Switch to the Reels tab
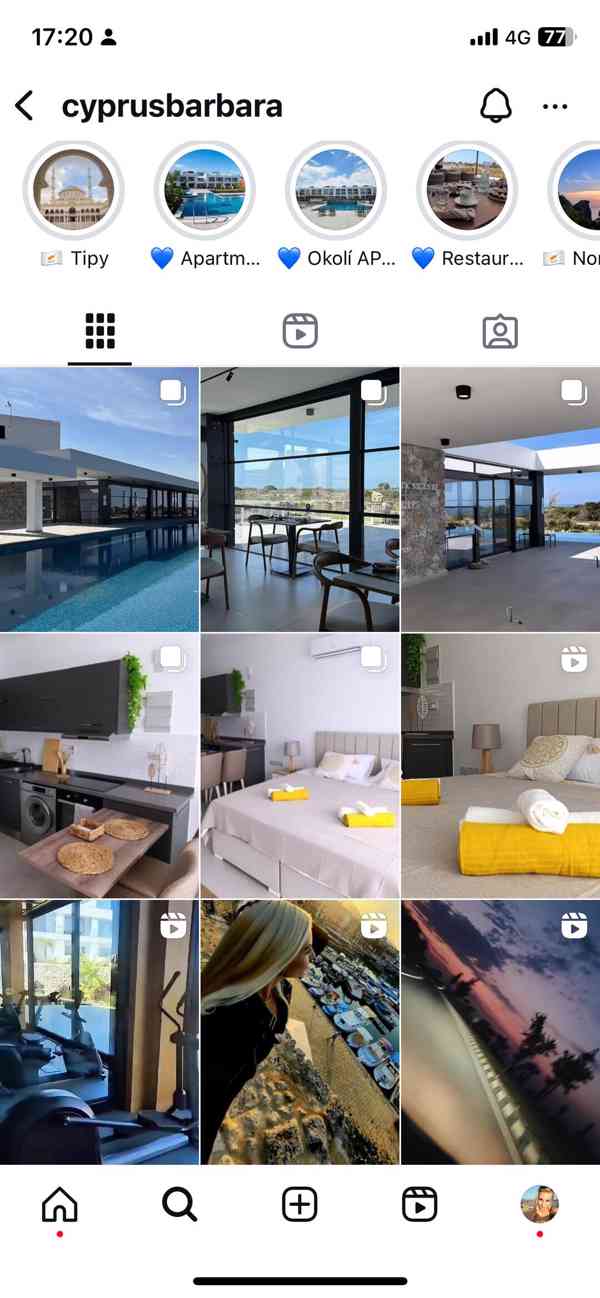The image size is (600, 1298). [300, 331]
